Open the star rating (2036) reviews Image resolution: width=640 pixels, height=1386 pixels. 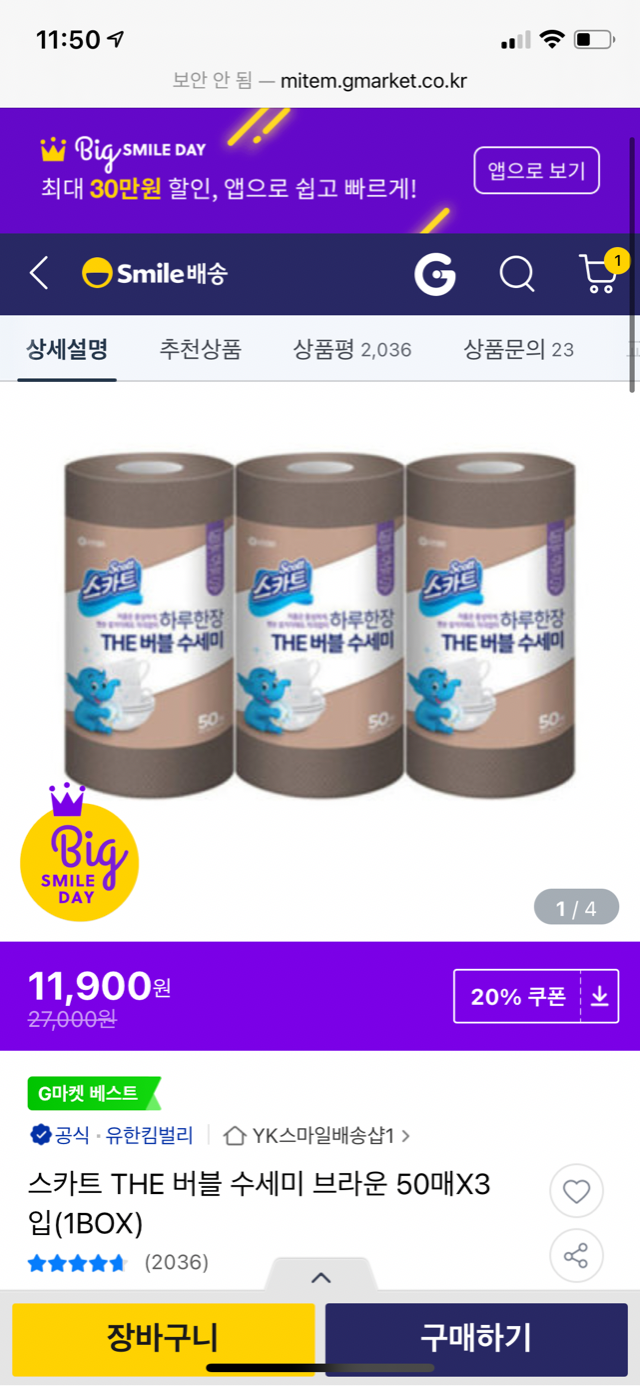118,1262
